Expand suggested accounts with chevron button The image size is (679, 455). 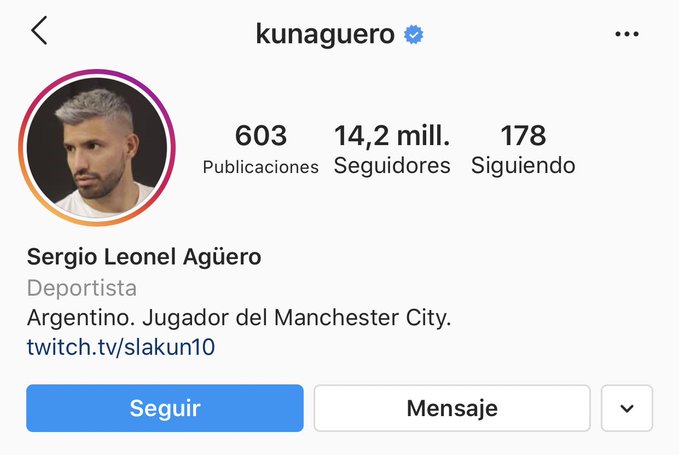[x=627, y=408]
